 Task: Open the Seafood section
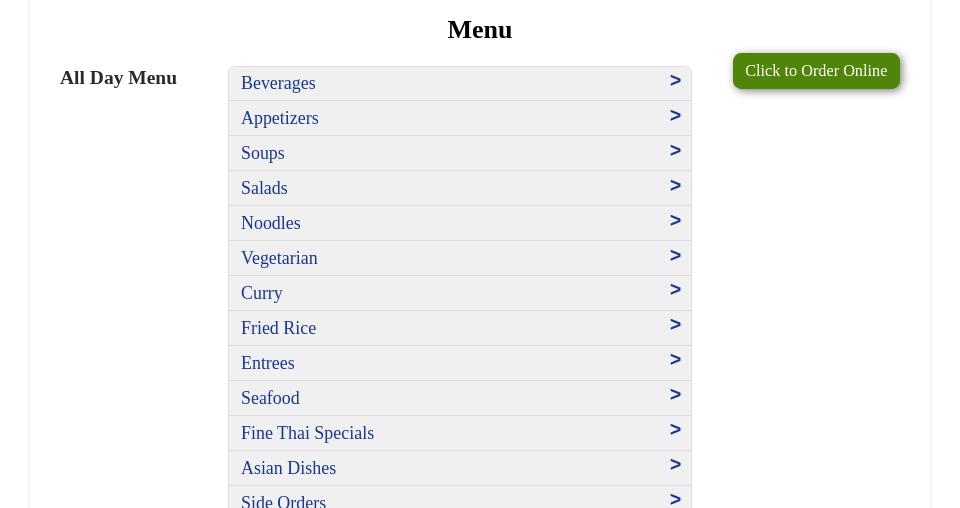[459, 398]
